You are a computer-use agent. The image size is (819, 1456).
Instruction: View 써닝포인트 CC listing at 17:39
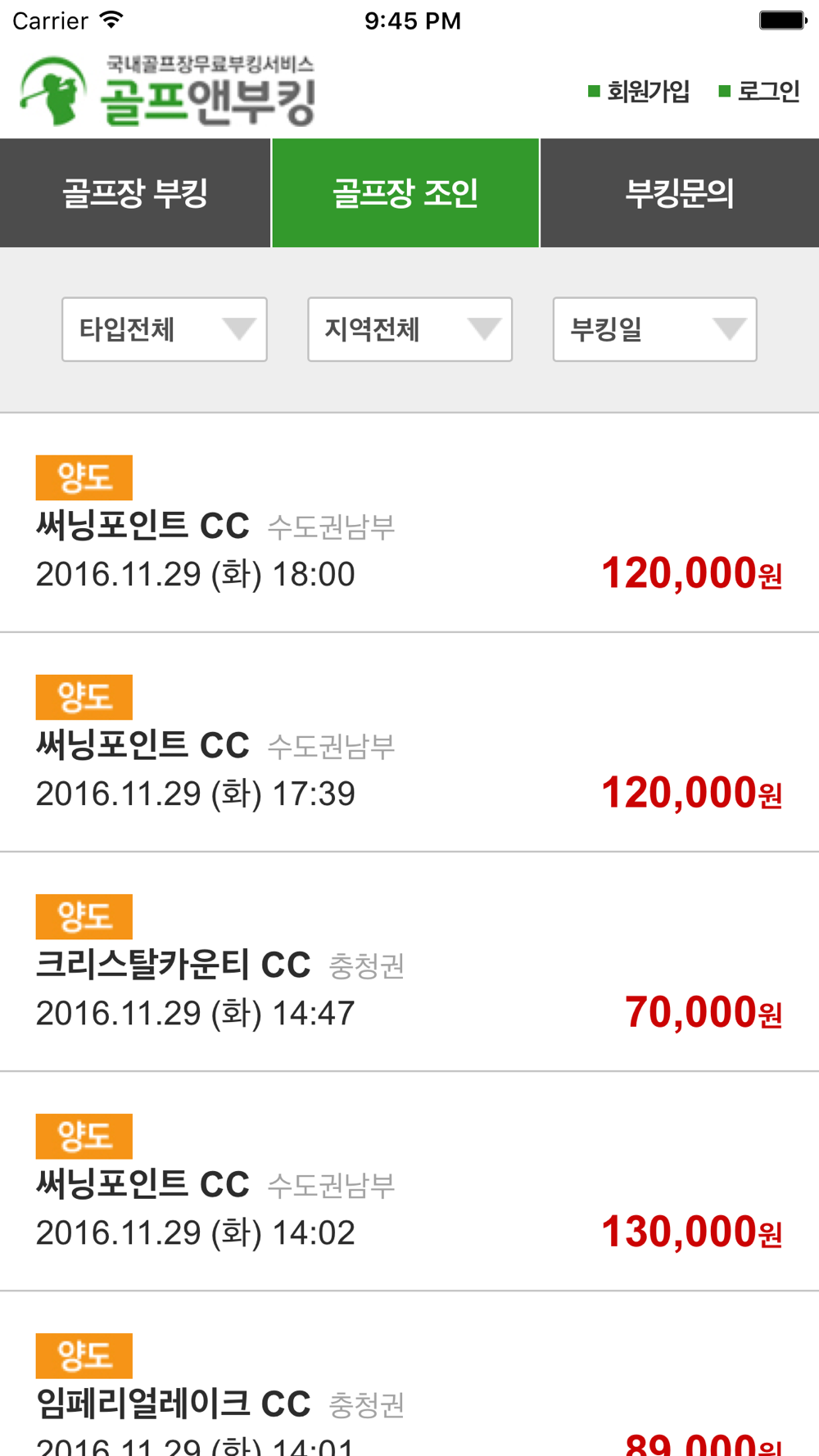[409, 744]
